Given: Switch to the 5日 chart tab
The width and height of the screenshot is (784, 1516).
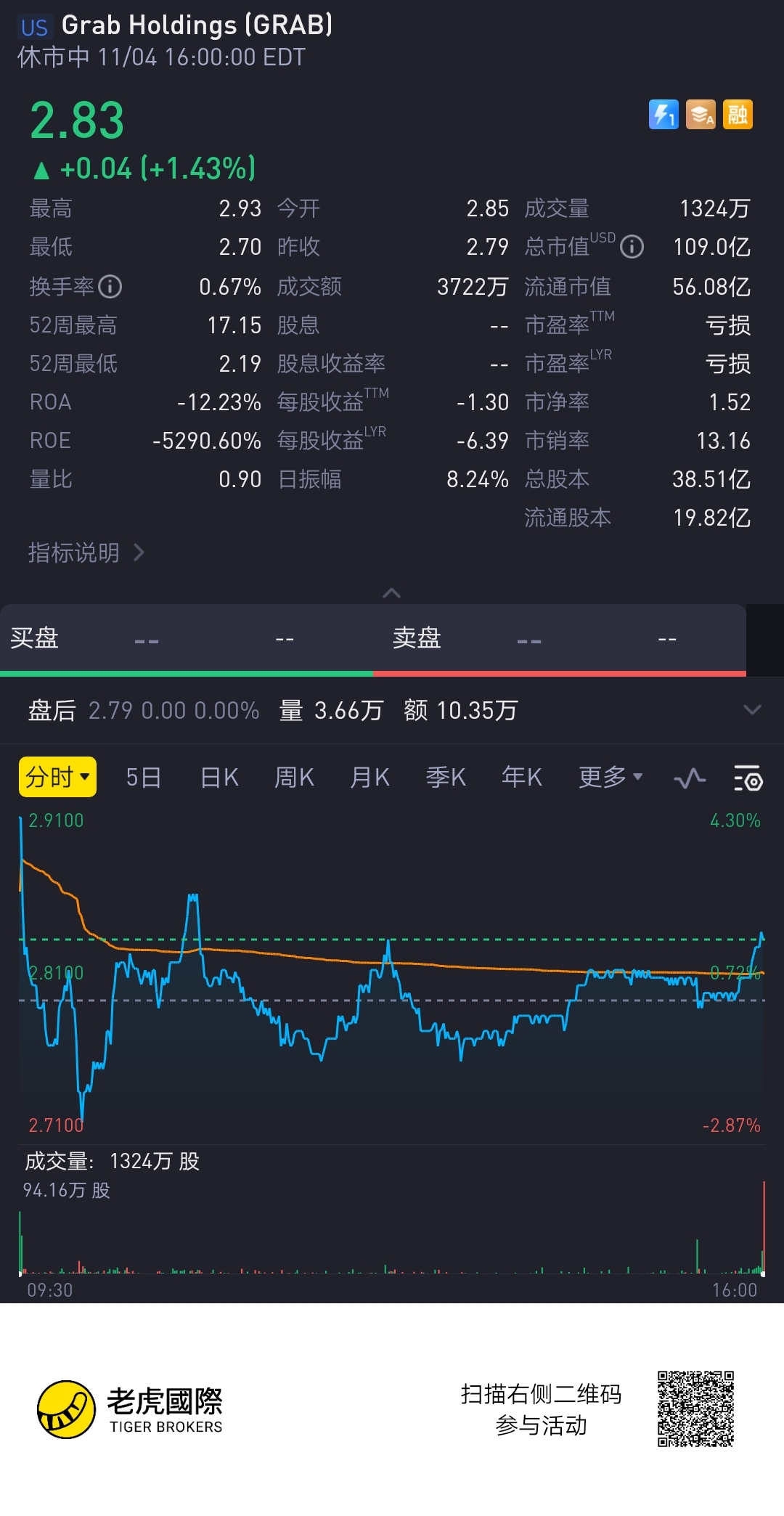Looking at the screenshot, I should (x=143, y=778).
